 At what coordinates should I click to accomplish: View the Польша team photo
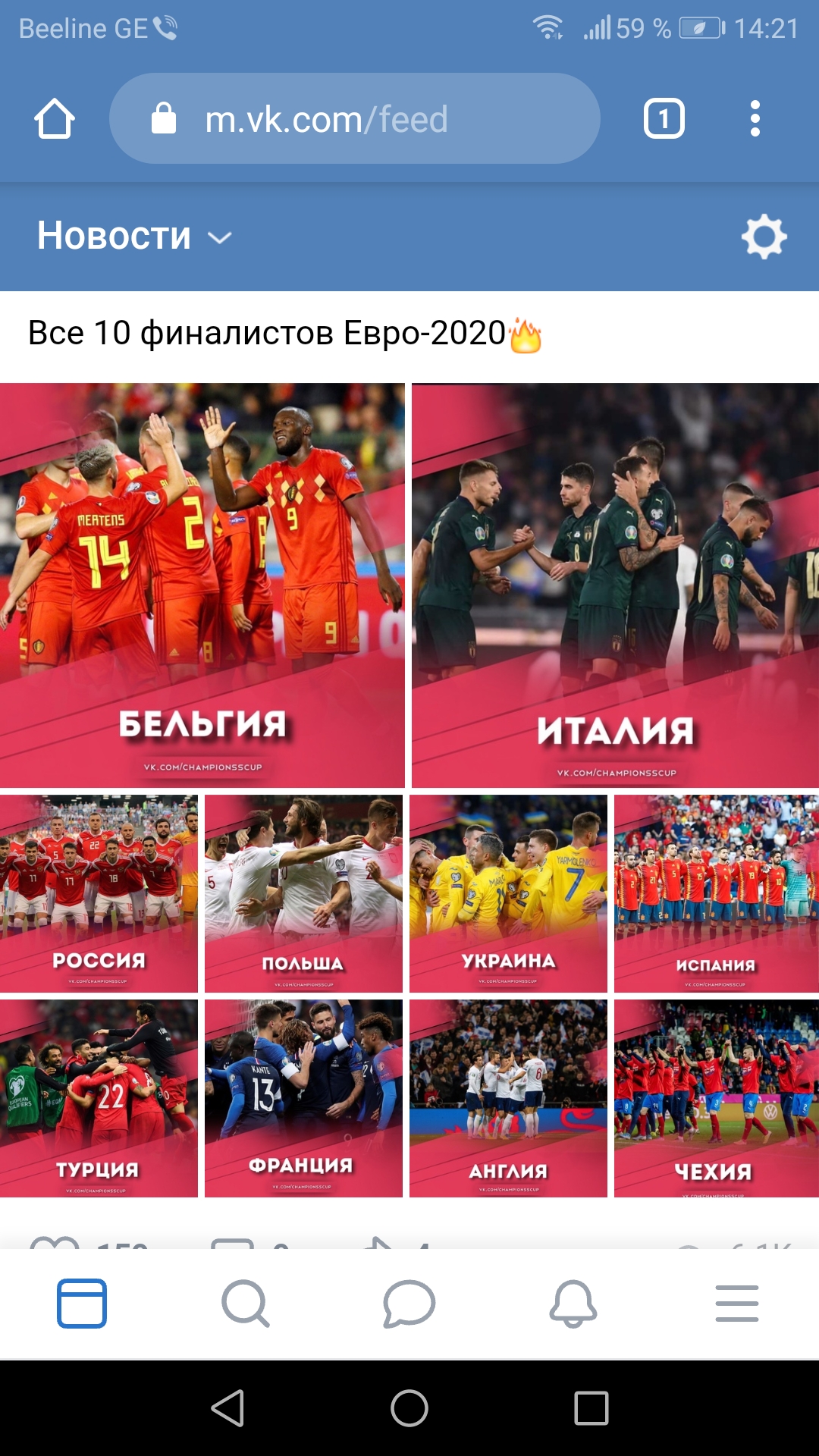coord(303,893)
